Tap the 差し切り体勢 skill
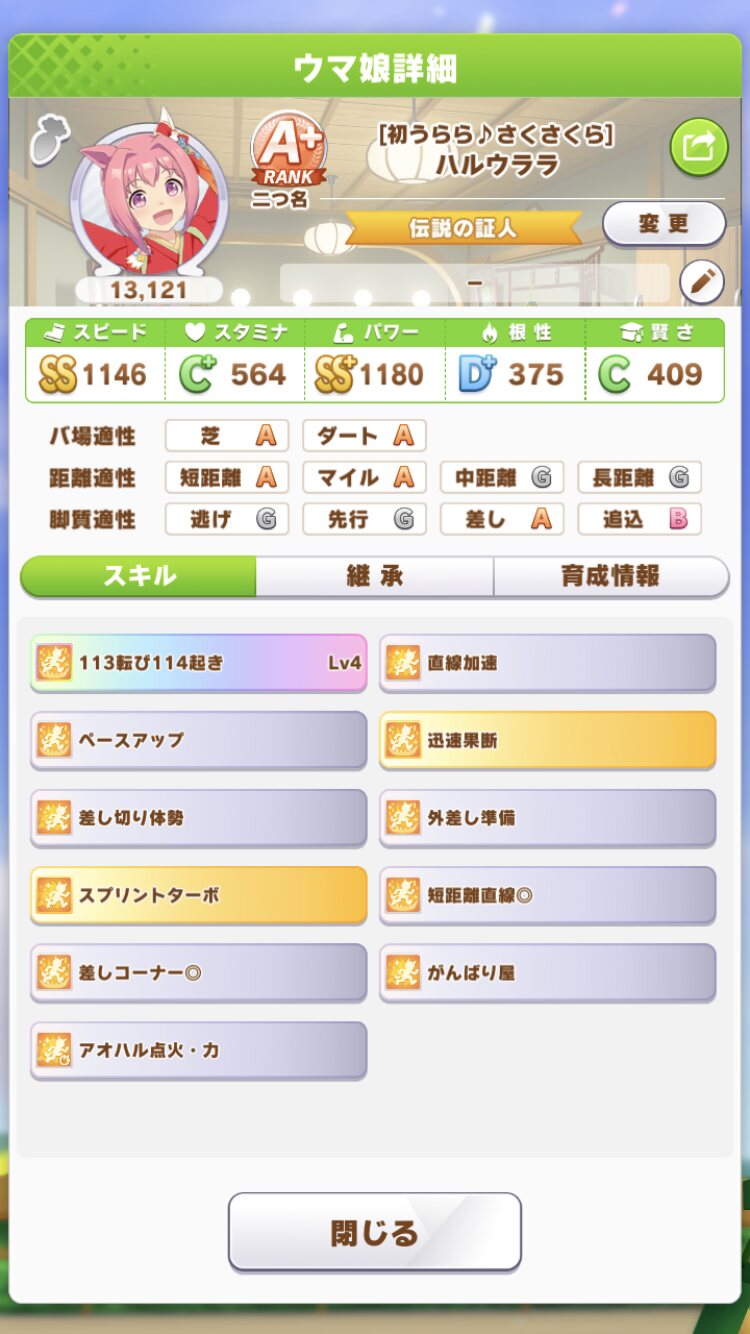Screen dimensions: 750x1334 click(198, 817)
